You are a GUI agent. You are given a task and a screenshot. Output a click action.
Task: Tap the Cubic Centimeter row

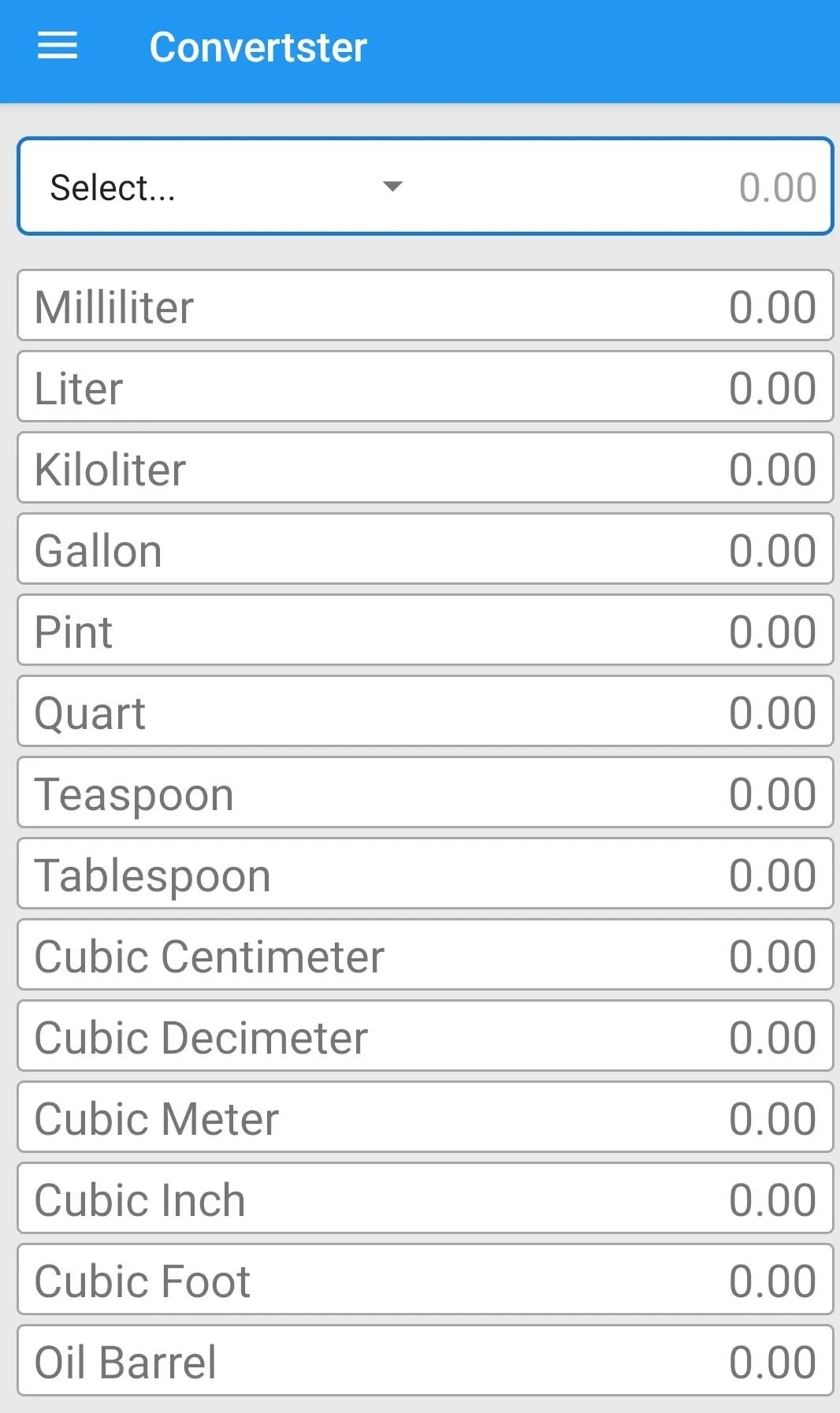point(426,955)
